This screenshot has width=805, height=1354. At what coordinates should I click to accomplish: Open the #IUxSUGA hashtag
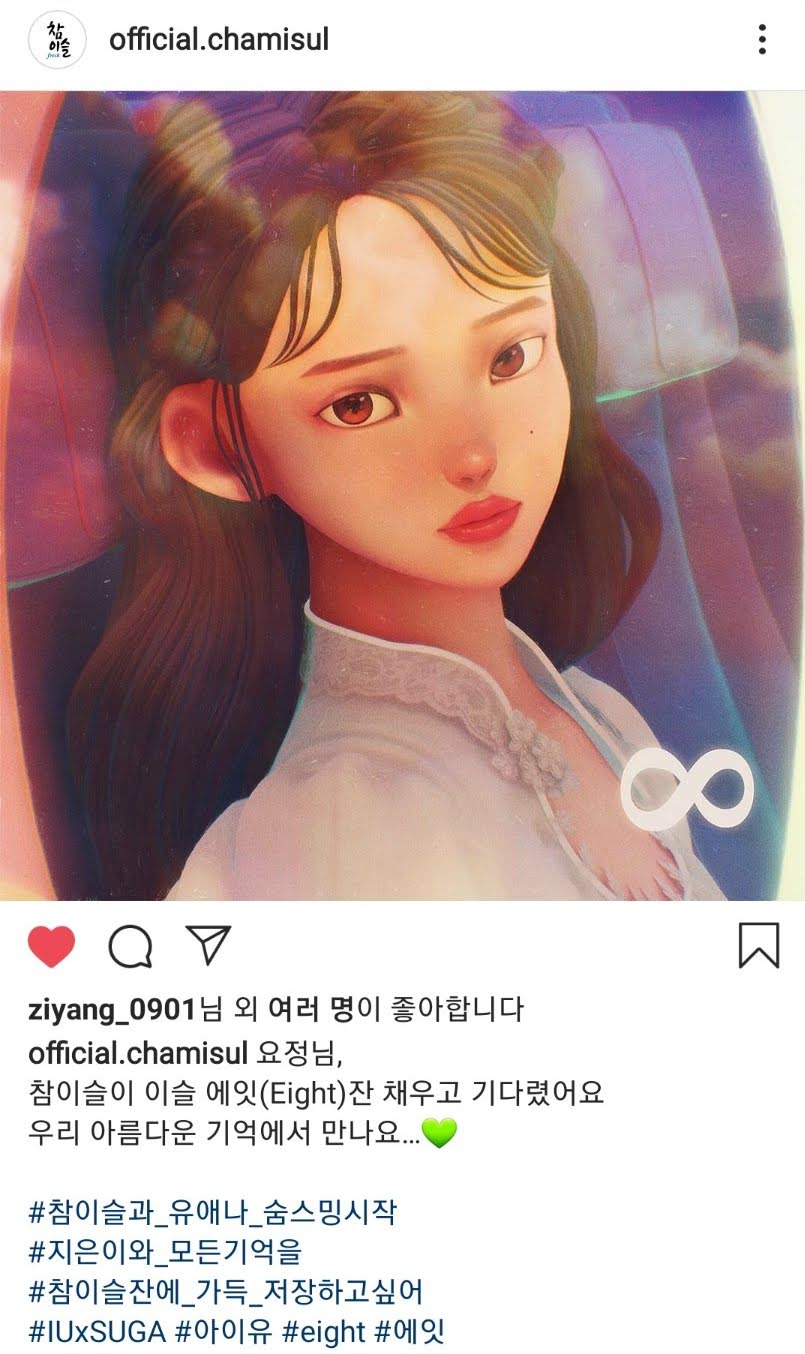97,1332
